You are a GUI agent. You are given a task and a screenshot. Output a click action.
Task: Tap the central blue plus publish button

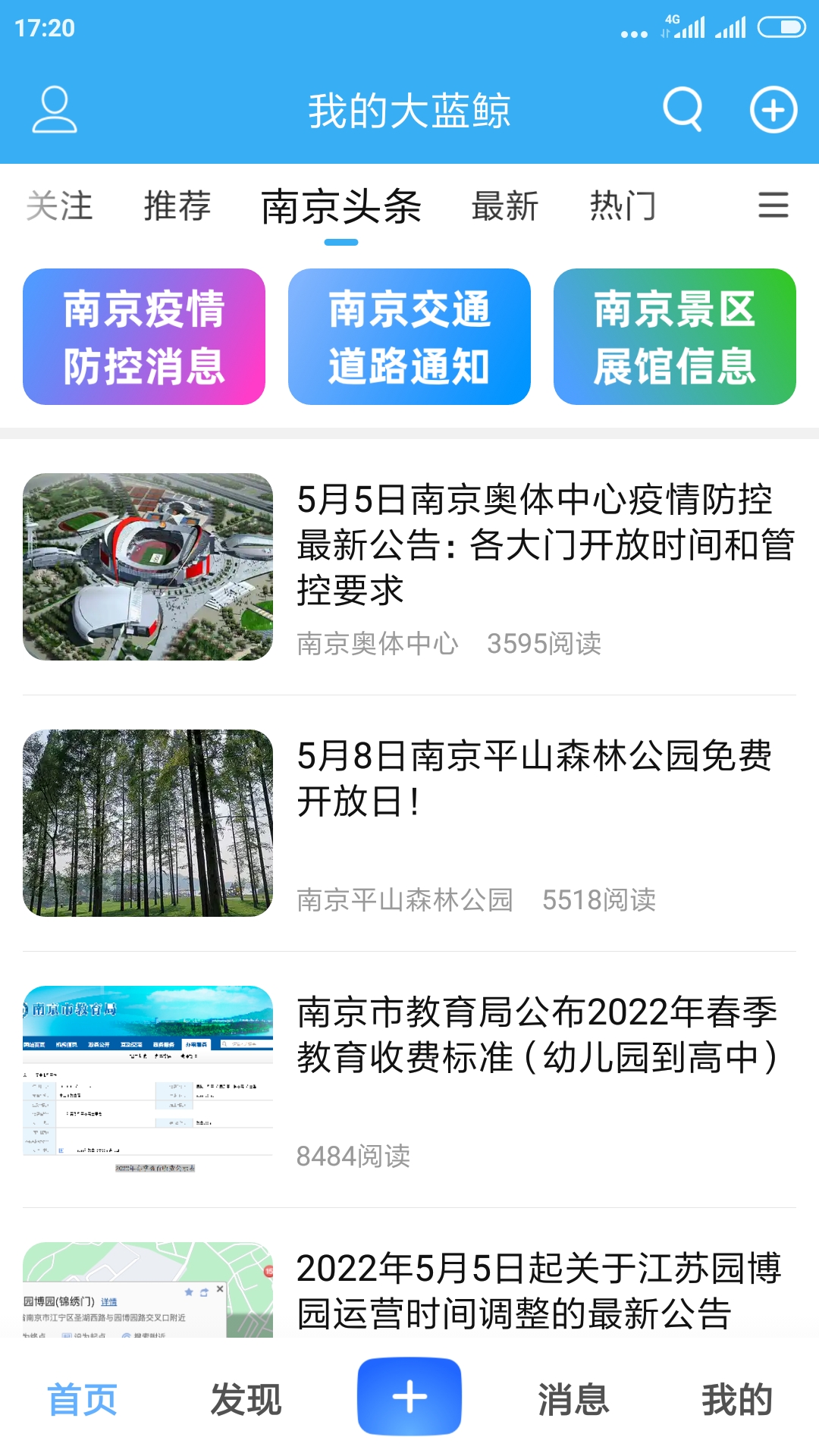(x=409, y=1396)
